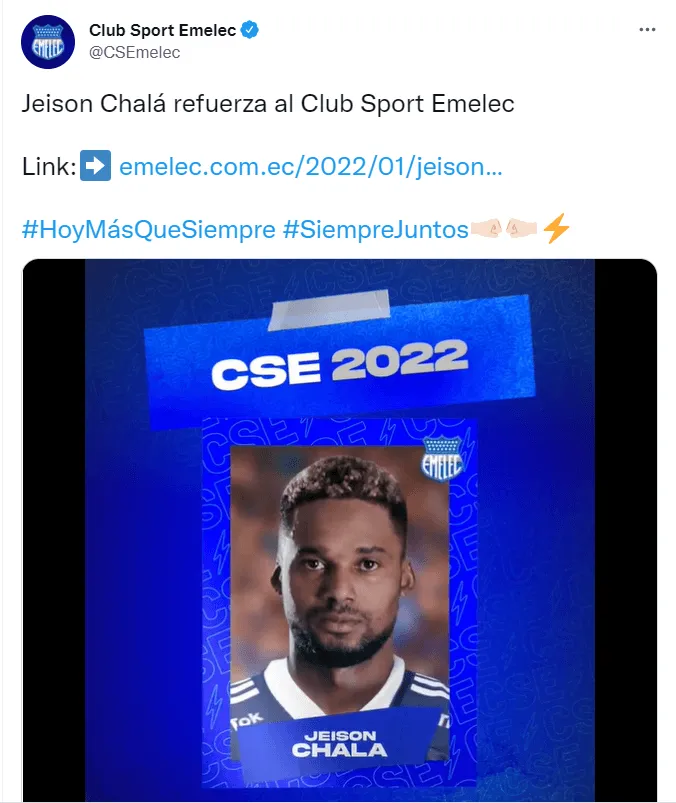Open the #HoyMásQueSiempre hashtag
The image size is (676, 803).
[148, 230]
